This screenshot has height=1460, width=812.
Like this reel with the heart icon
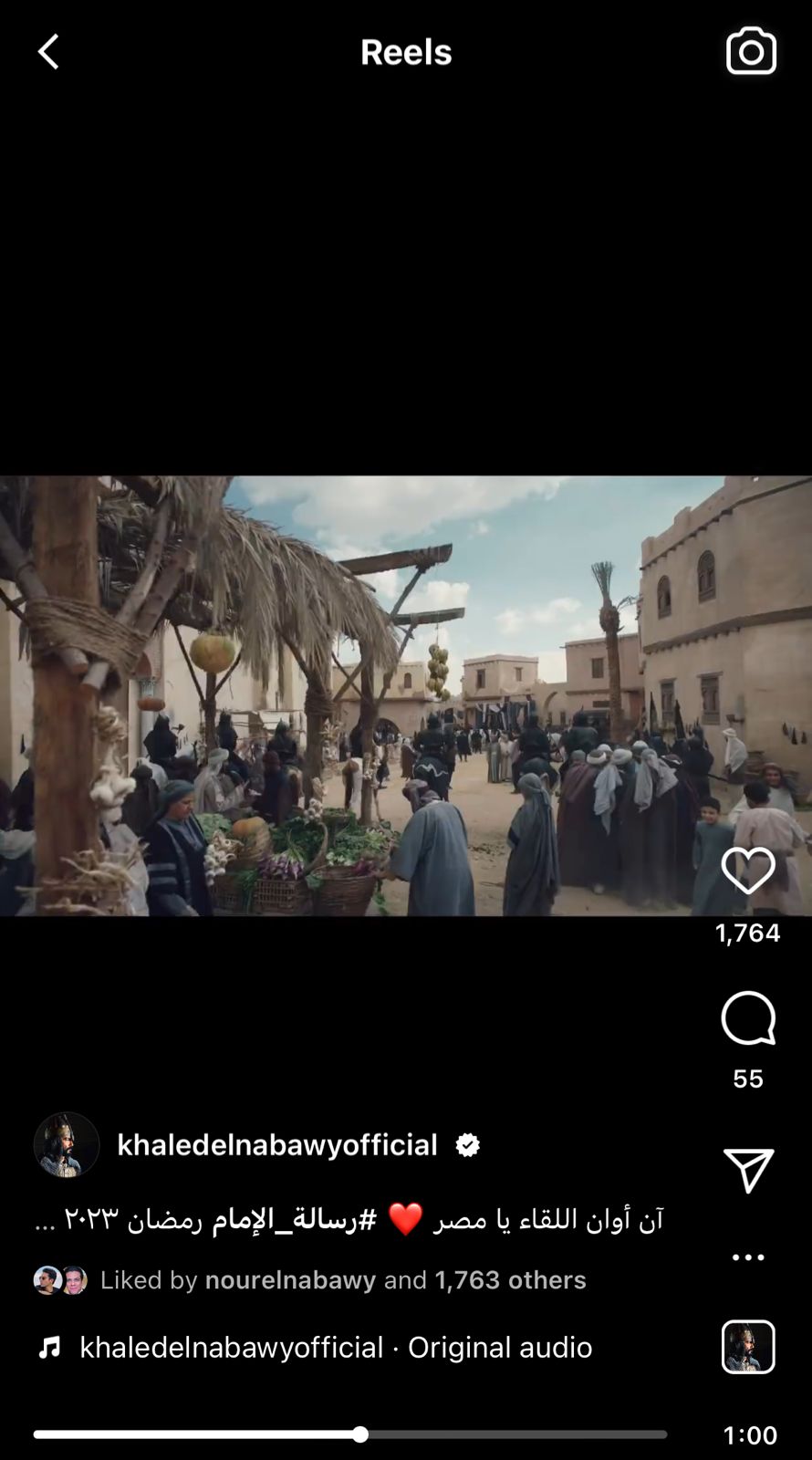pyautogui.click(x=748, y=870)
